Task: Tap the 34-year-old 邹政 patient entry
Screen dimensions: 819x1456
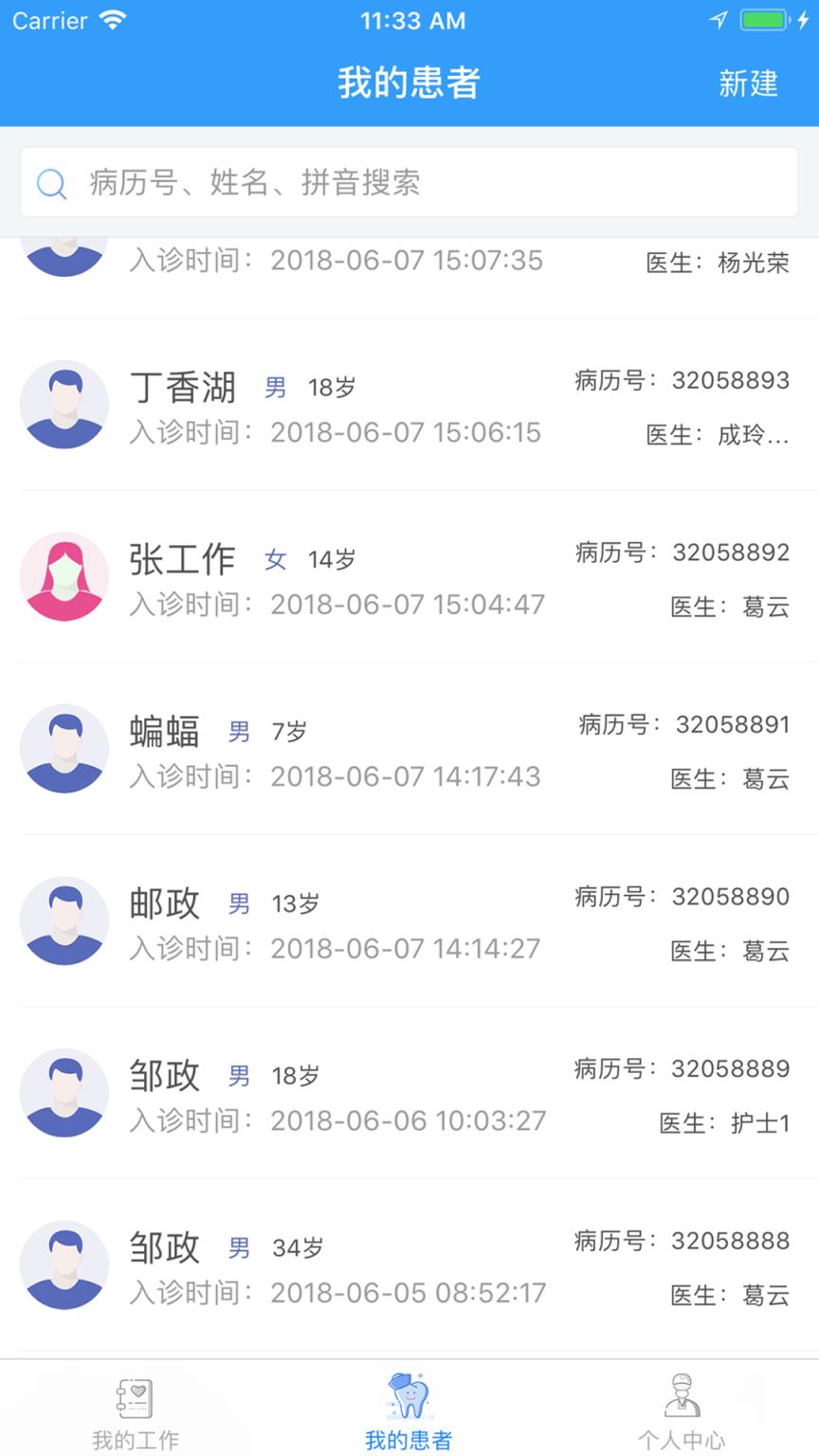Action: click(408, 1265)
